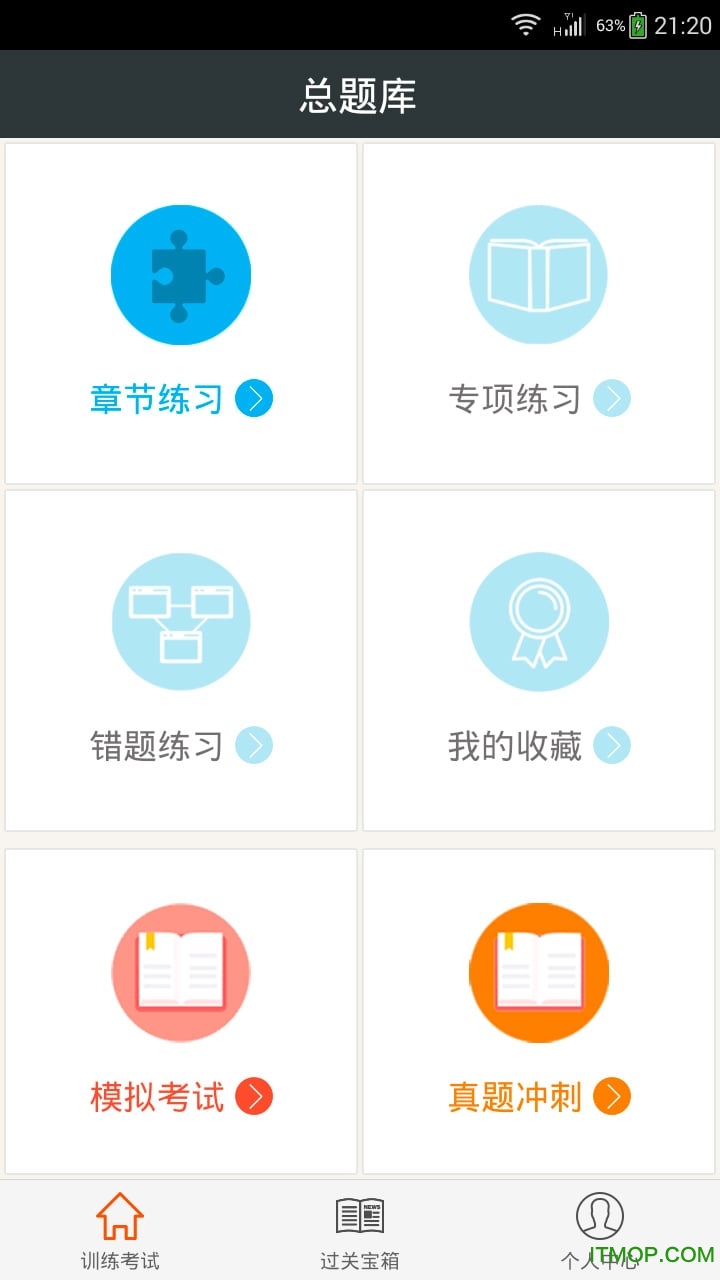The width and height of the screenshot is (720, 1280).
Task: Tap the home icon for 训练考试
Action: click(x=119, y=1216)
